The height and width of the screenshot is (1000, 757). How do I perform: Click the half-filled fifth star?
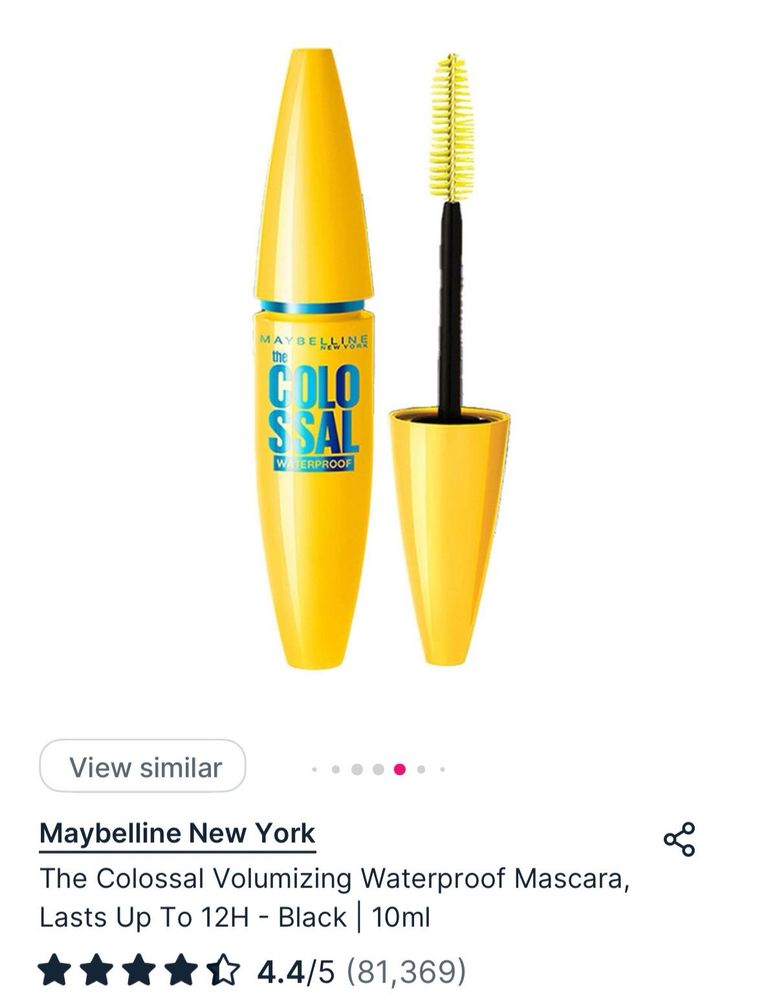[221, 968]
